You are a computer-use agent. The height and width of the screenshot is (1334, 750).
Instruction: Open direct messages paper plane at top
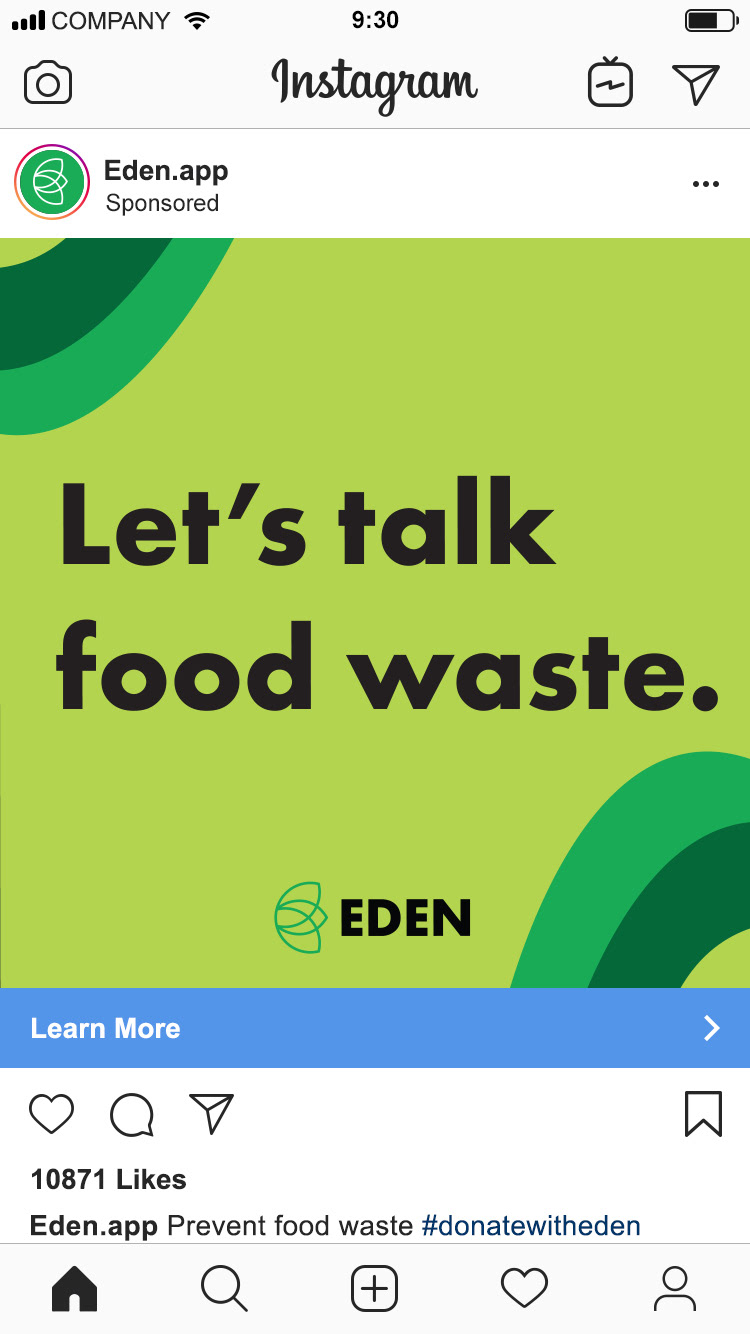tap(696, 84)
